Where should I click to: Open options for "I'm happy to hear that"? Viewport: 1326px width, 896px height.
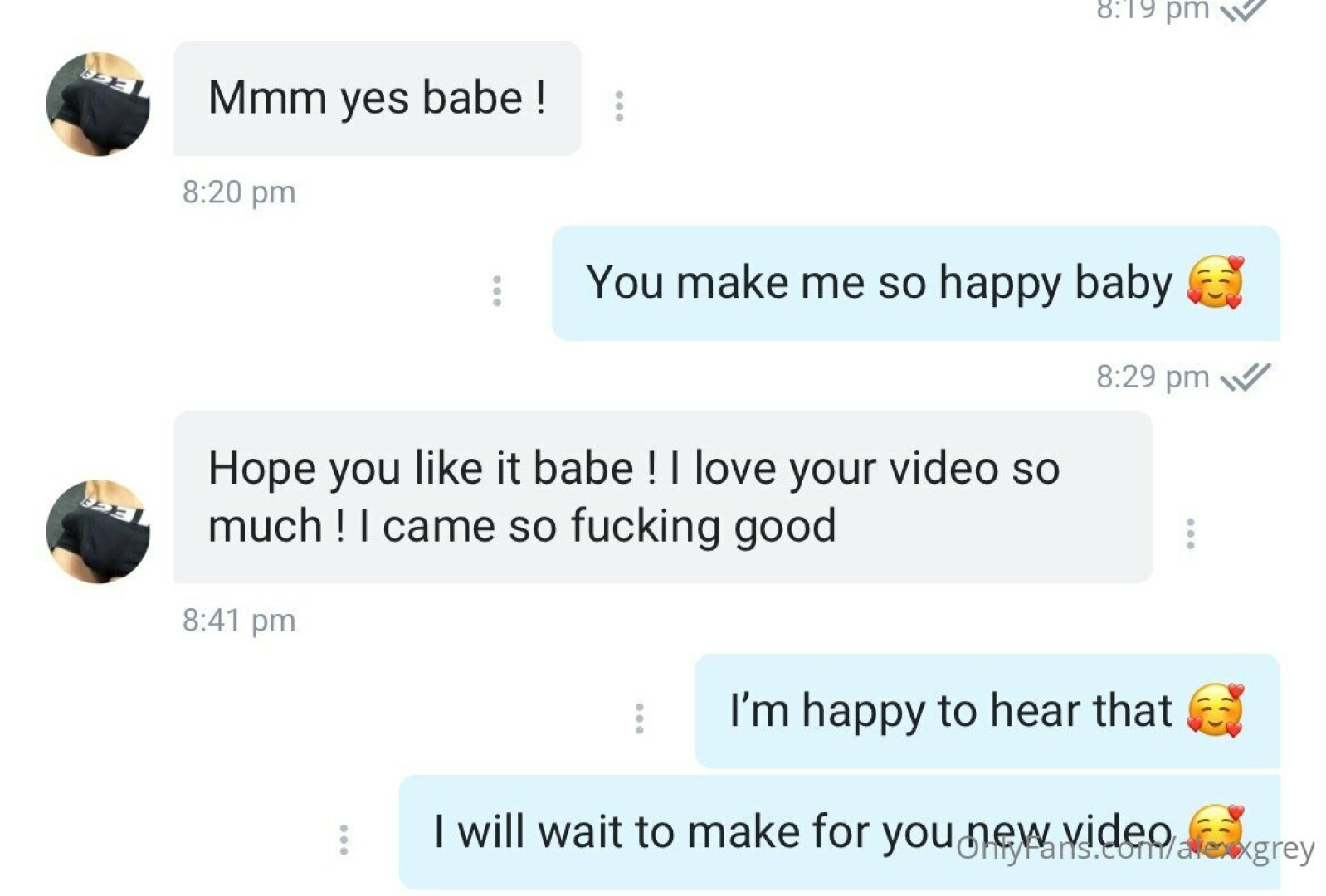[639, 718]
